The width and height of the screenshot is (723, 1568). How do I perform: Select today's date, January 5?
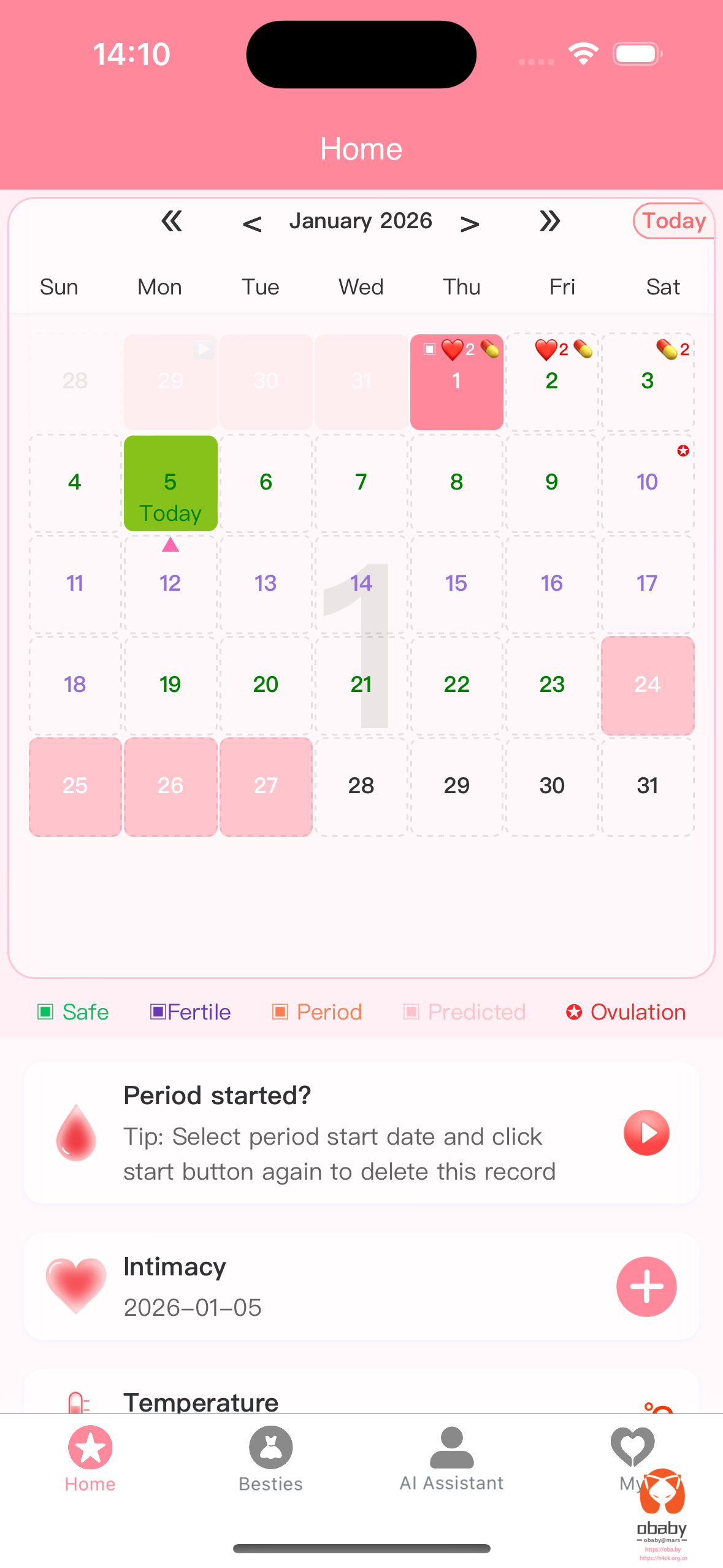pos(170,483)
